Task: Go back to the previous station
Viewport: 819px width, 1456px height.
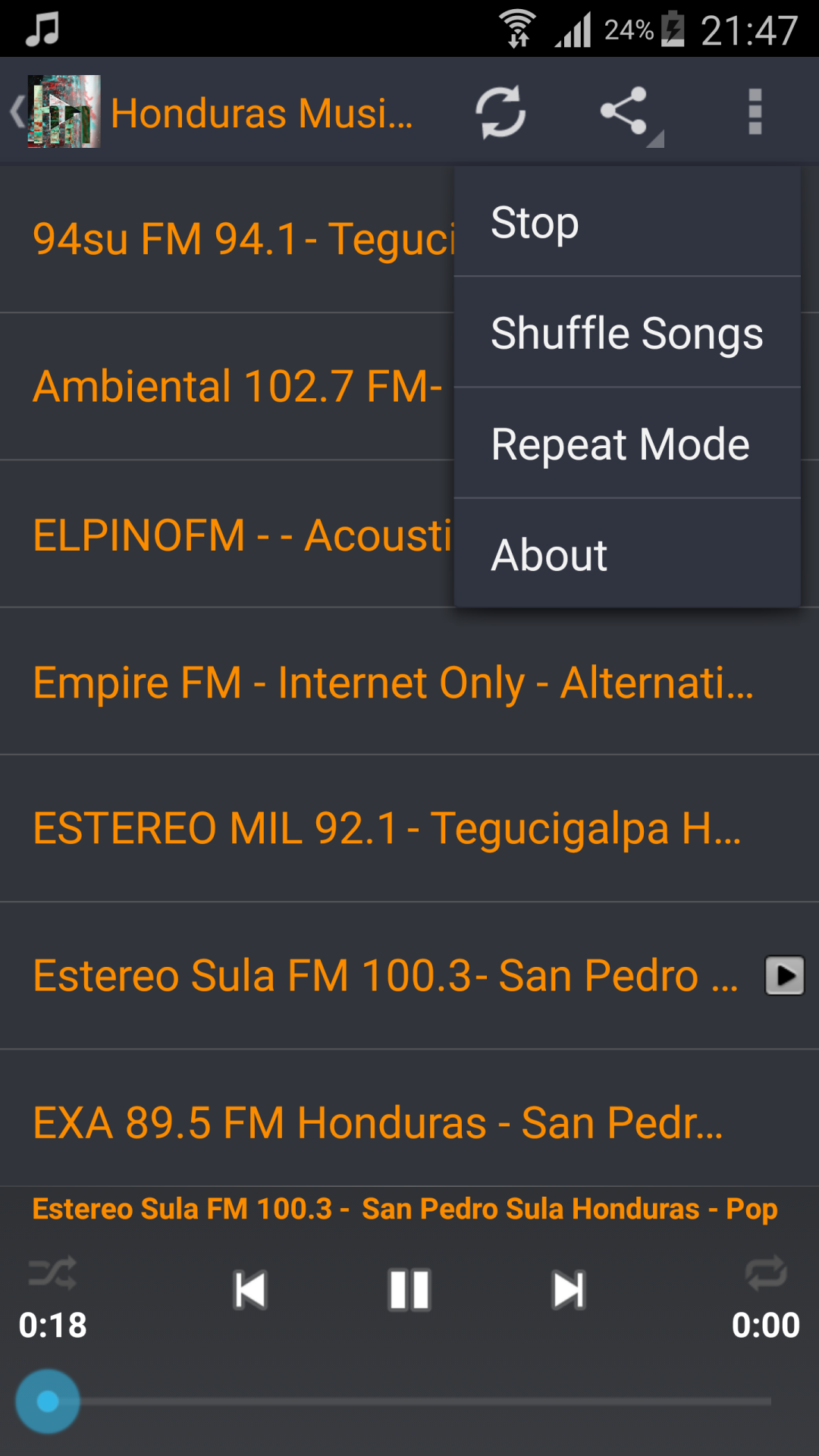Action: (x=250, y=1291)
